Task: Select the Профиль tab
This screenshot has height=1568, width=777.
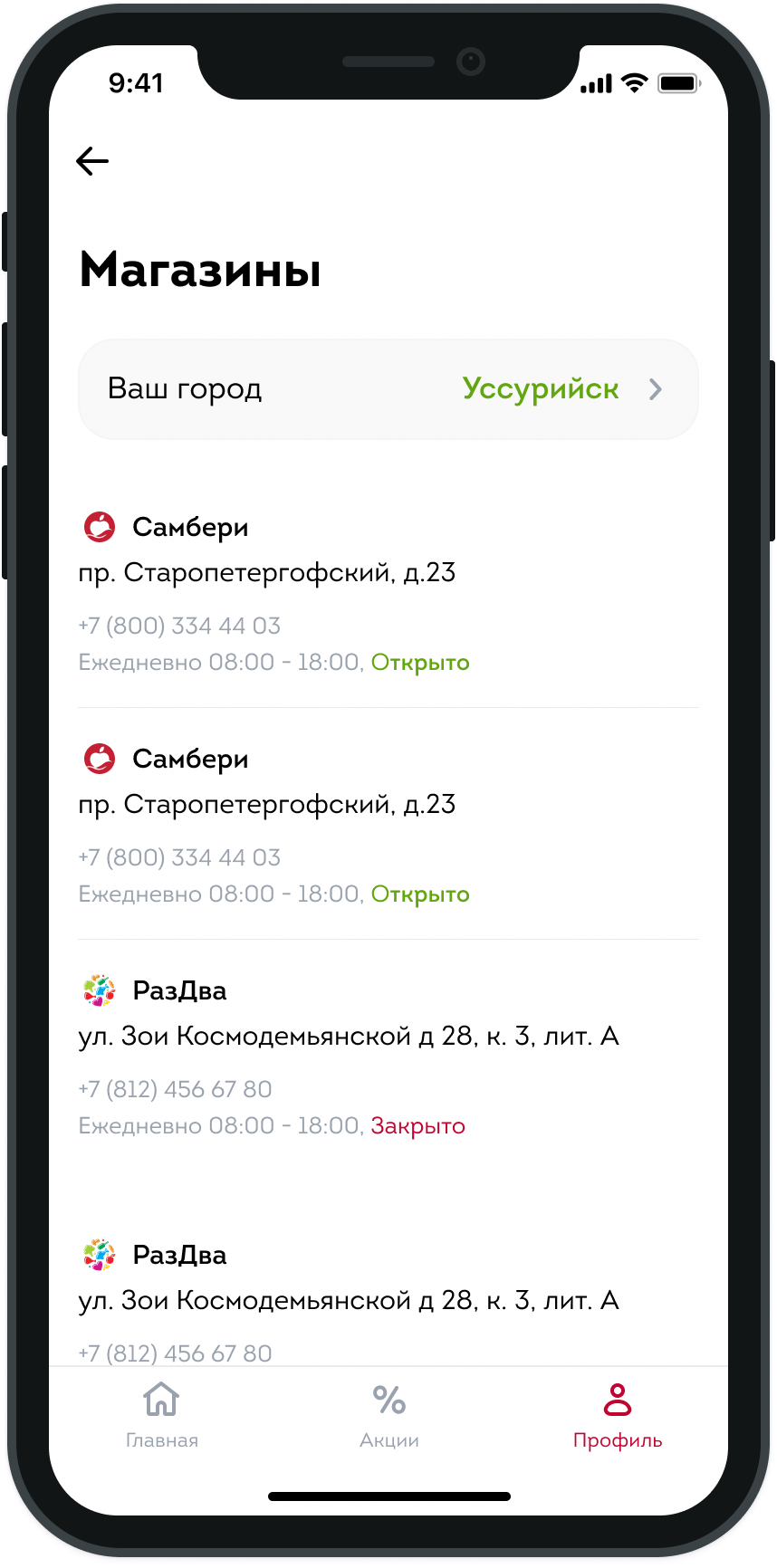Action: tap(618, 1416)
